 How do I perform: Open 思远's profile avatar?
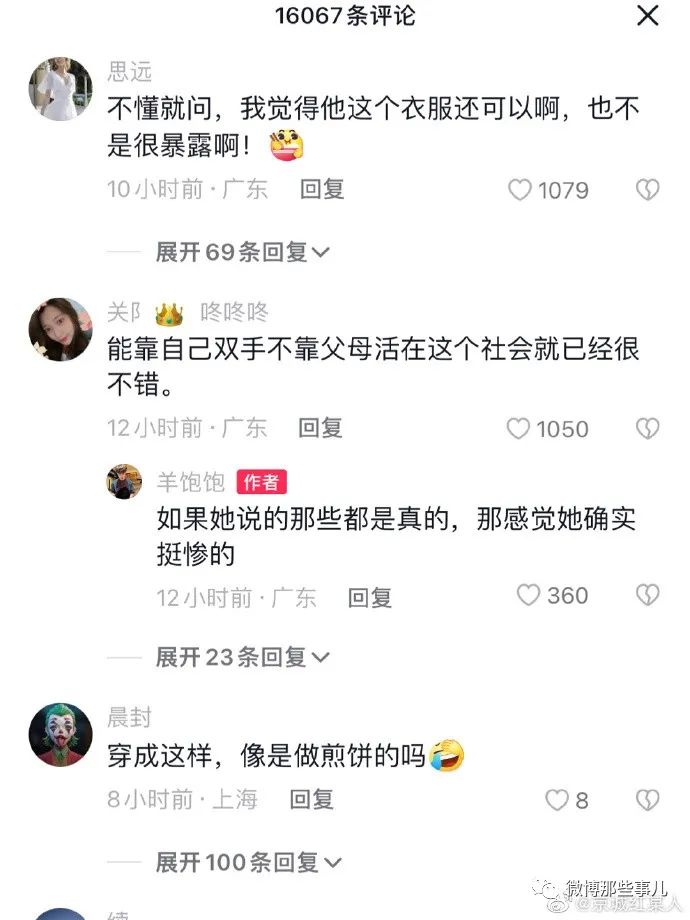tap(60, 88)
